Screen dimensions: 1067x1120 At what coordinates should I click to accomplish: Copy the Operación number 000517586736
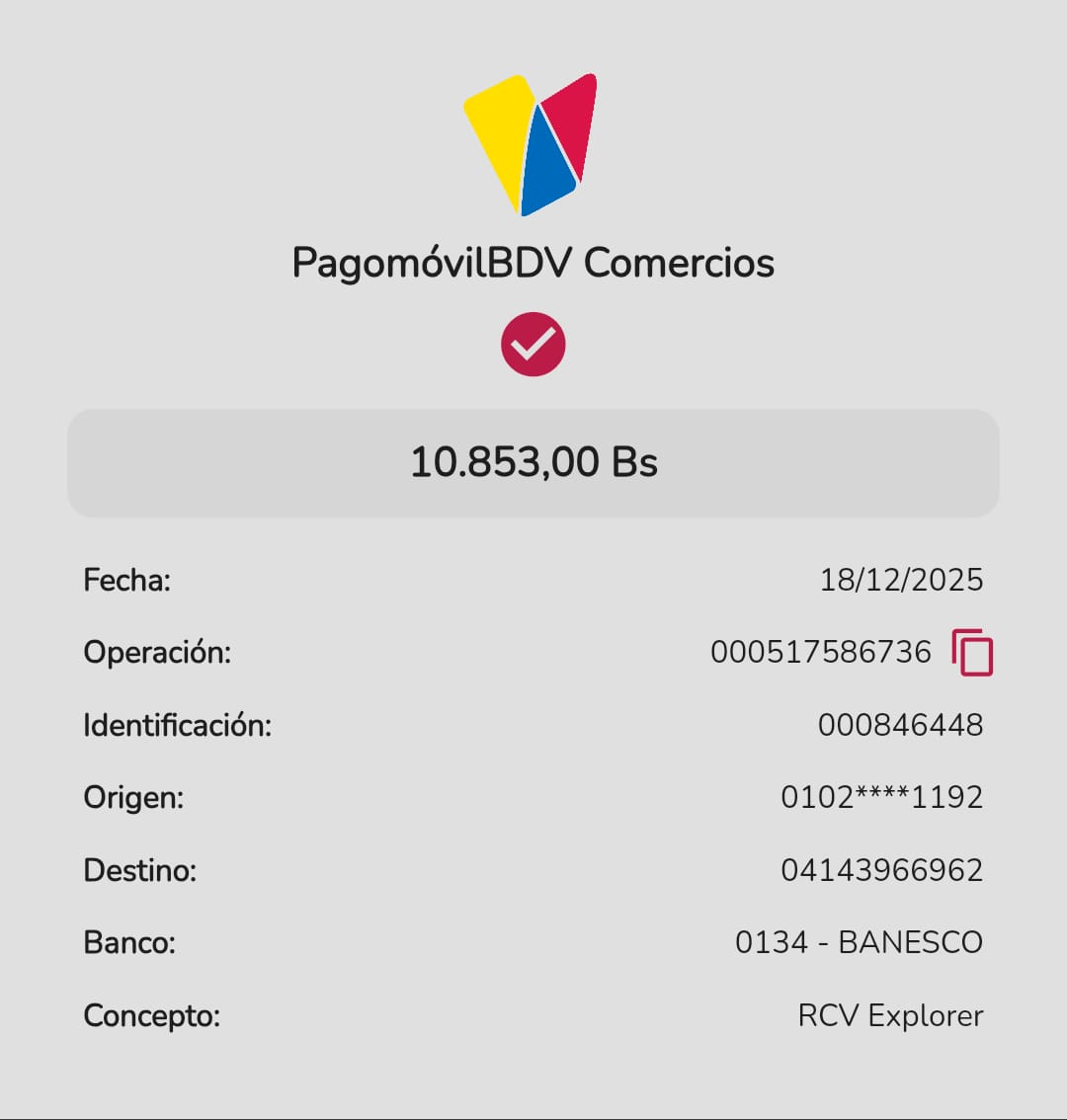click(972, 652)
